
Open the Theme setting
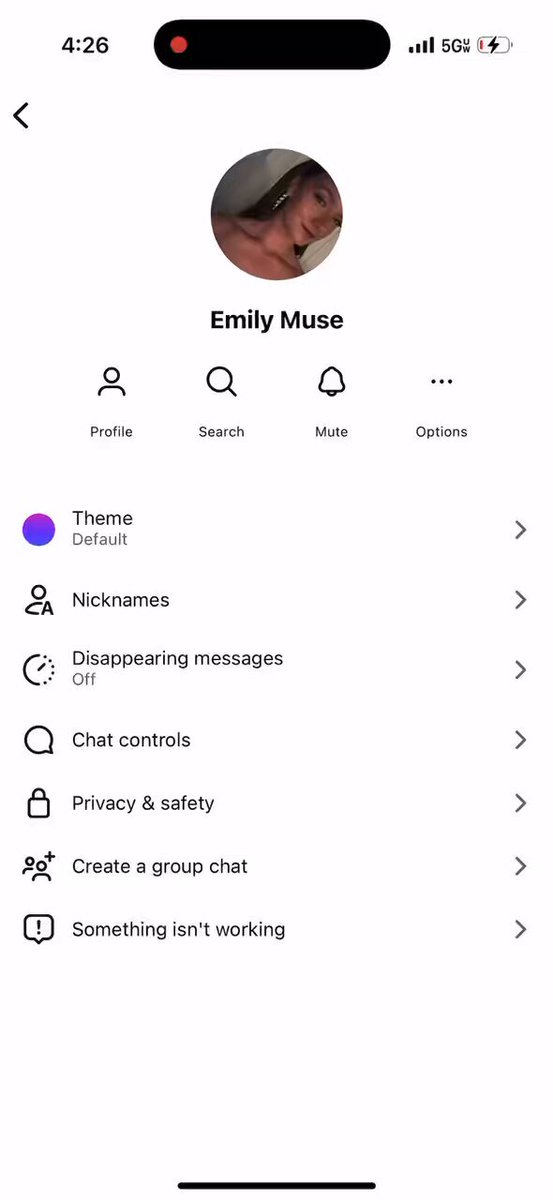tap(276, 529)
